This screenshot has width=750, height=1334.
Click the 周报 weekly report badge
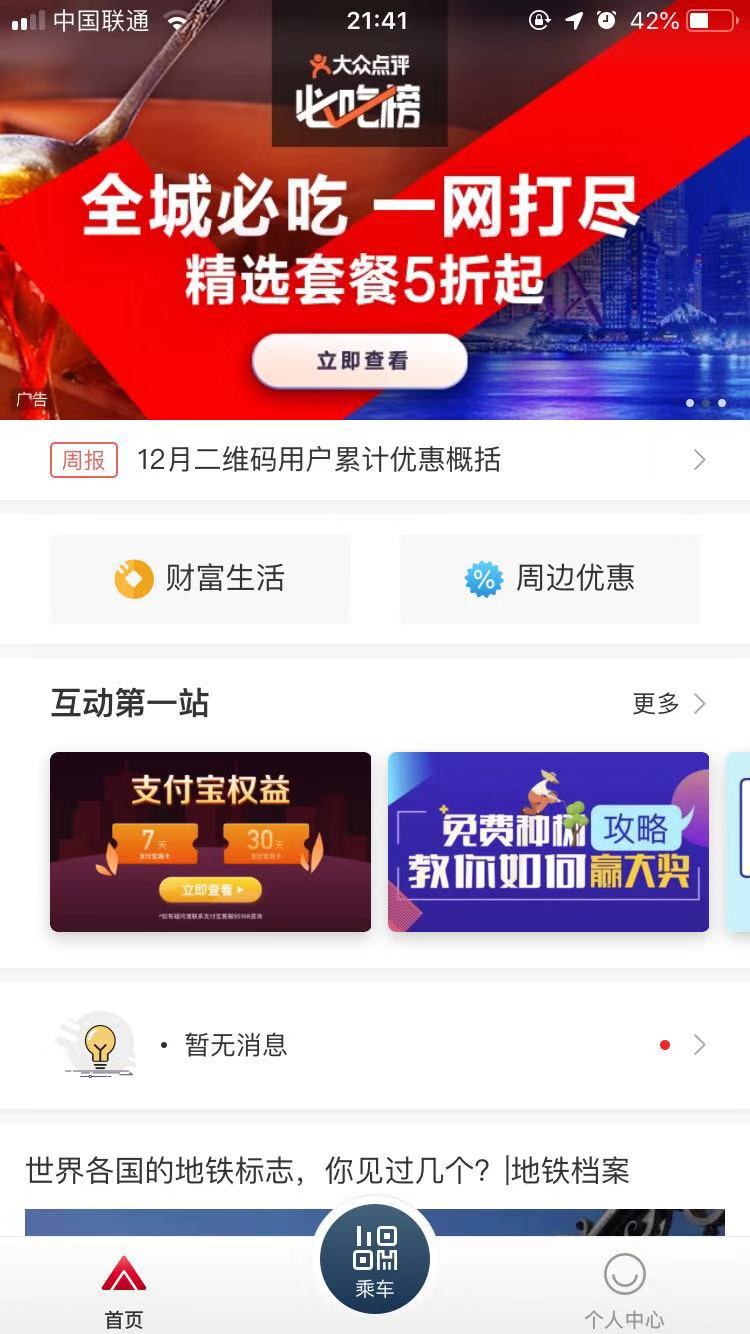[x=84, y=460]
